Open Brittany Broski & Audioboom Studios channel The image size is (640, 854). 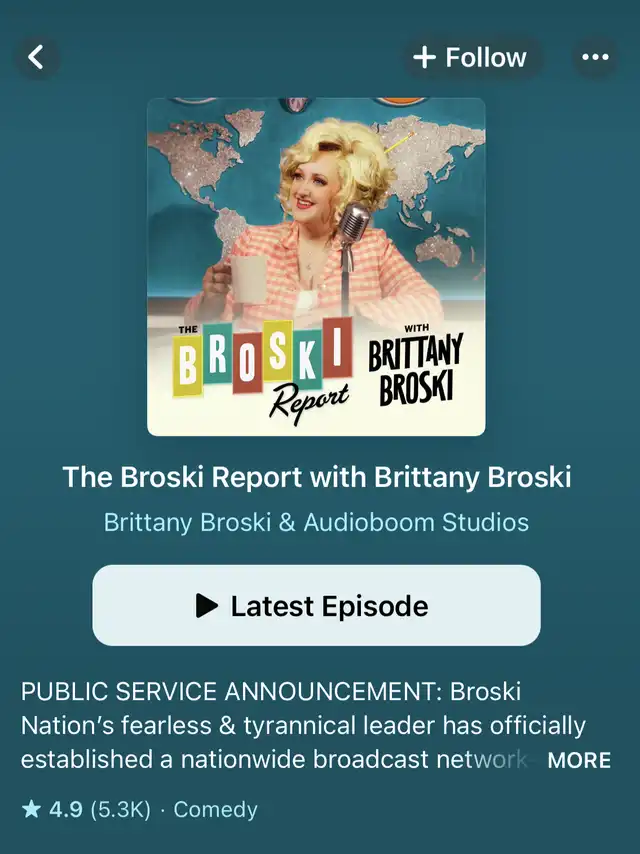coord(316,522)
